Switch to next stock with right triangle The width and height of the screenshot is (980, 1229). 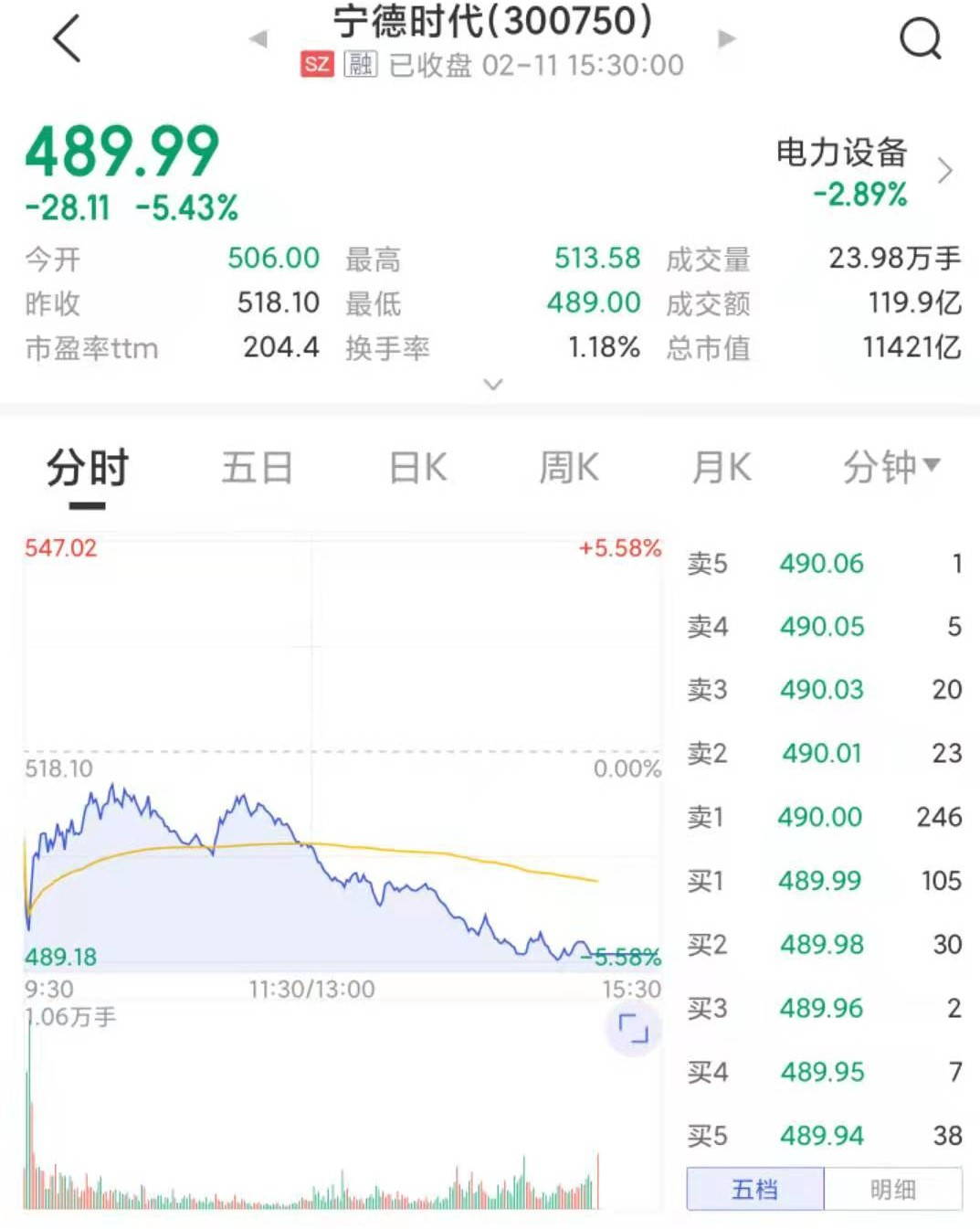click(x=727, y=39)
